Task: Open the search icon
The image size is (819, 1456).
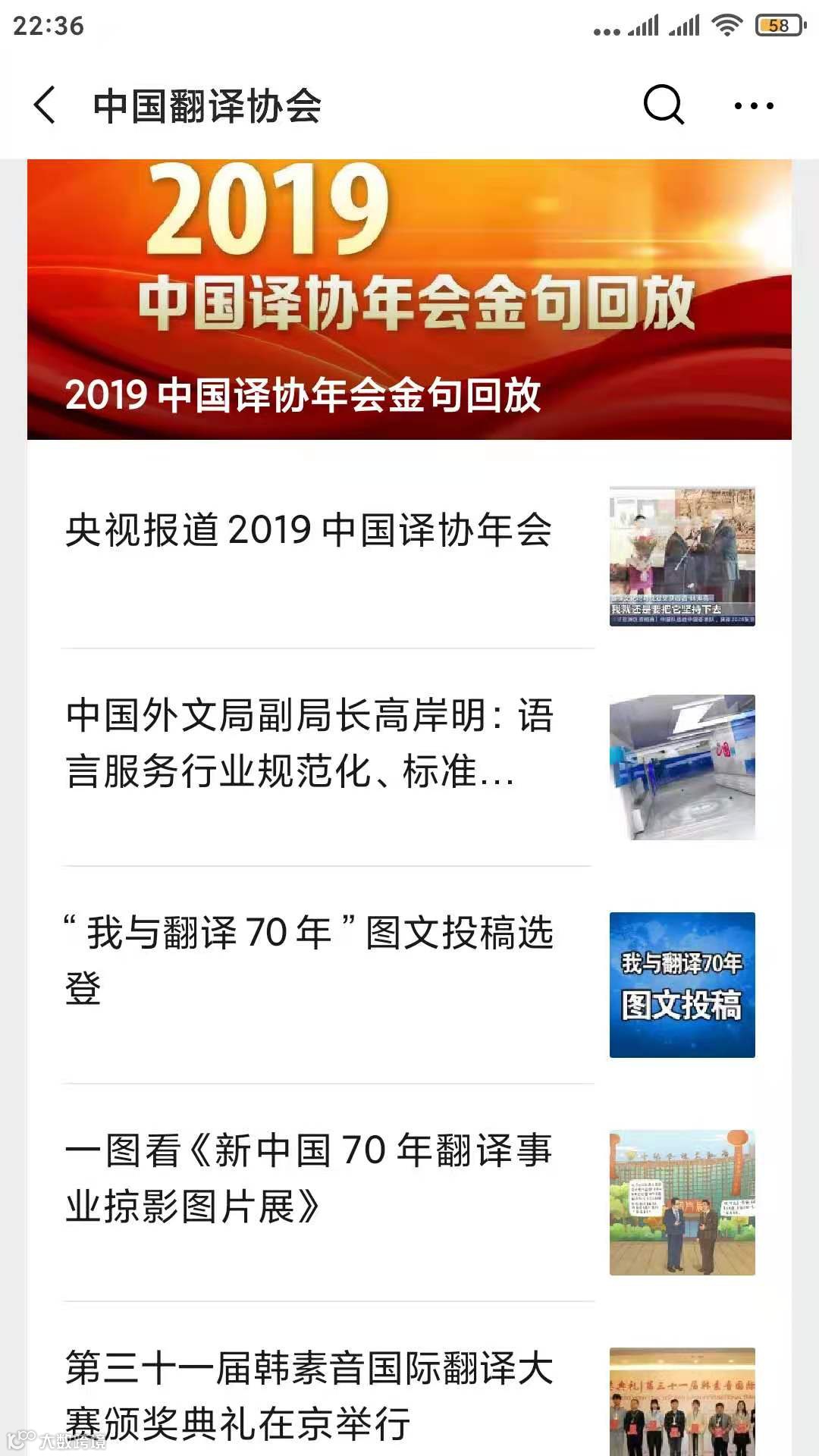Action: pos(664,105)
